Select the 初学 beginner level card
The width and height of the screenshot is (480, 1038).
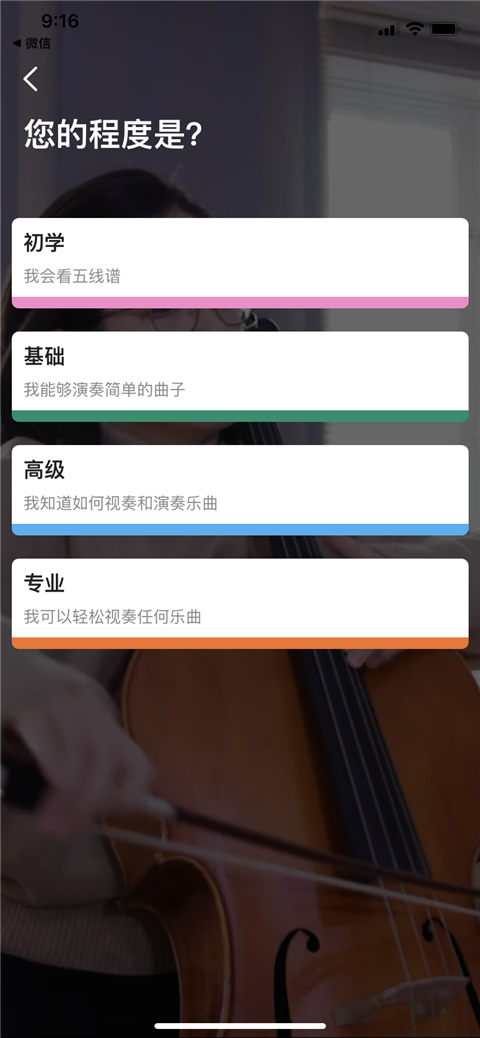pos(240,263)
